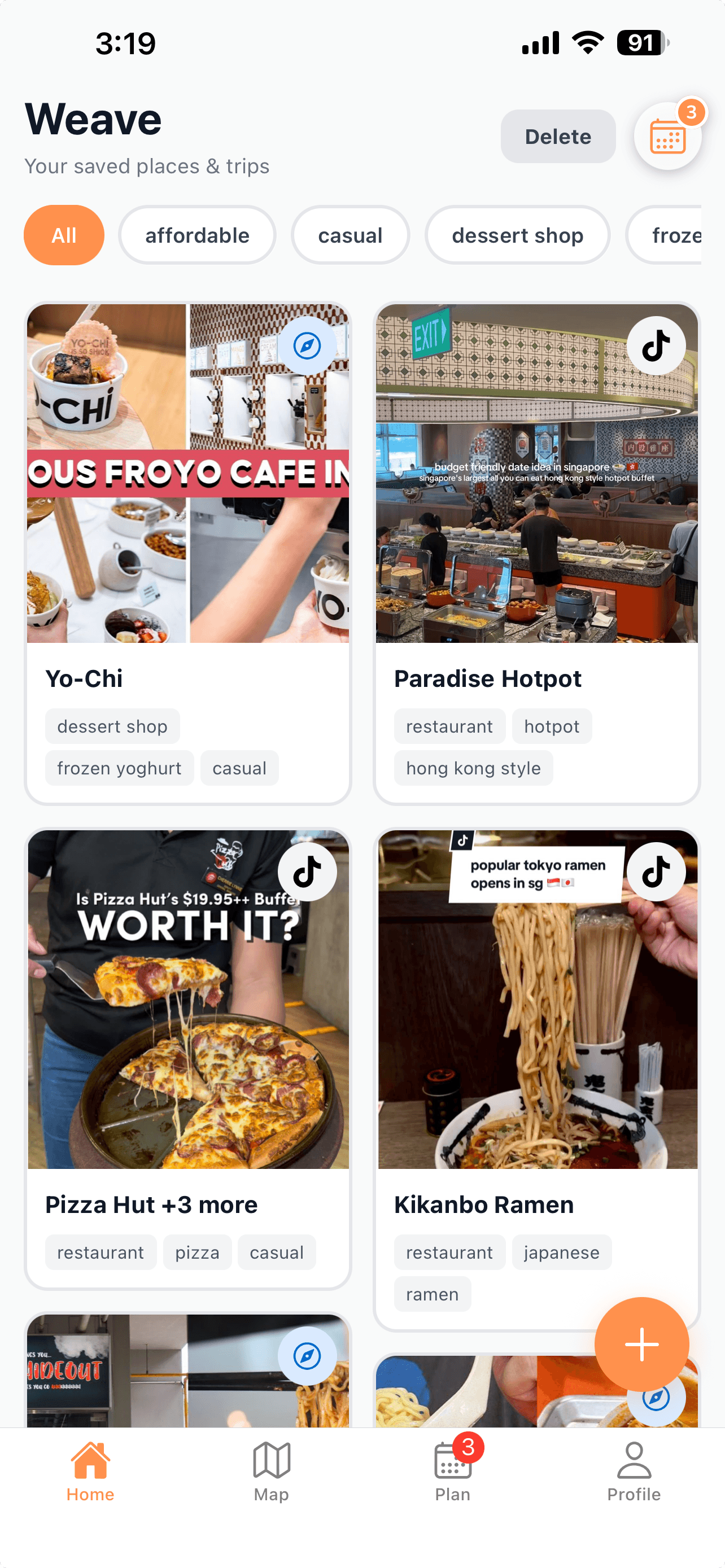Go to the Home tab

click(91, 1472)
